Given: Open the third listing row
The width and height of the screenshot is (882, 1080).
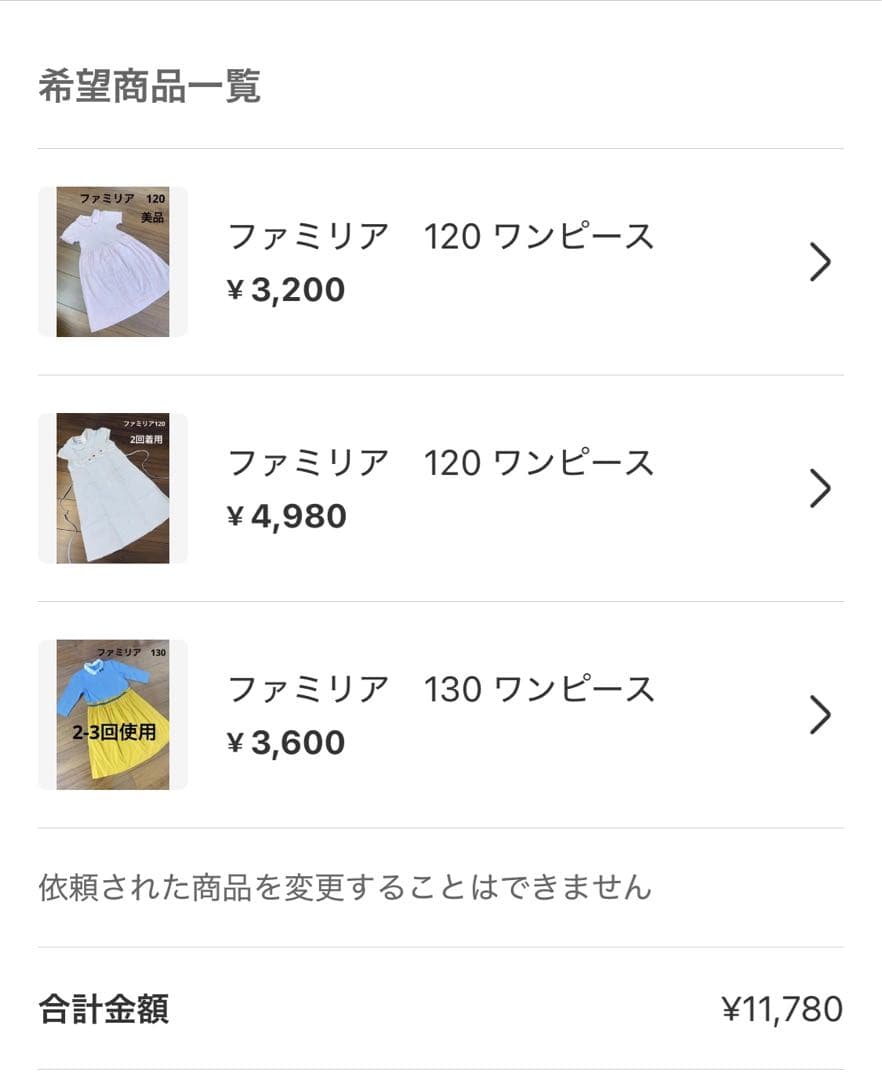Looking at the screenshot, I should 440,714.
